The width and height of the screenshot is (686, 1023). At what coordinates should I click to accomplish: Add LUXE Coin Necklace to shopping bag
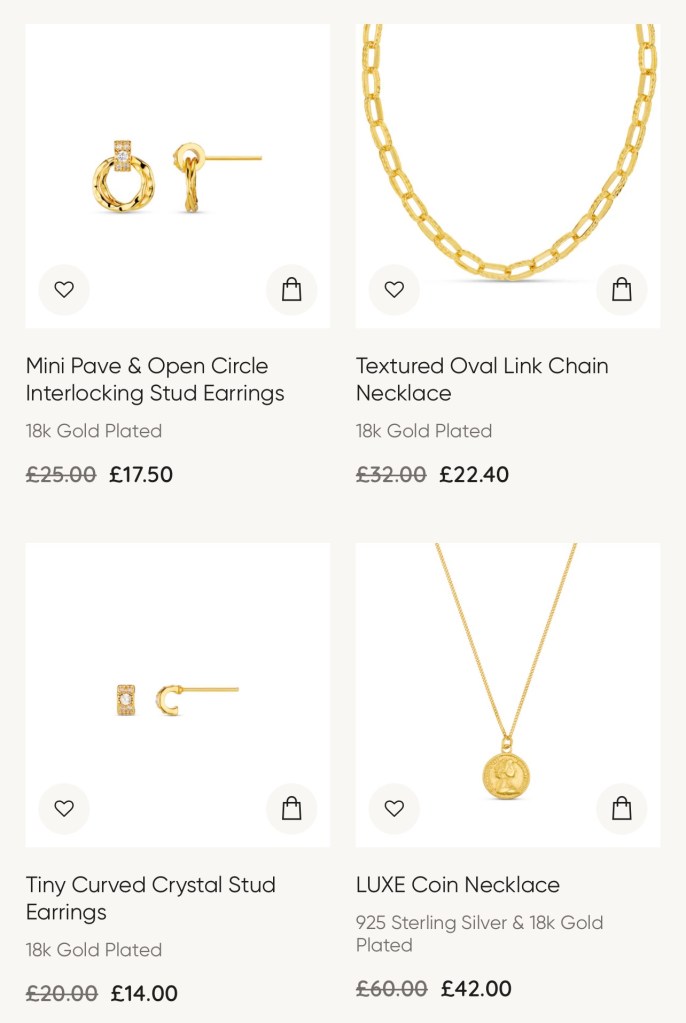point(621,808)
